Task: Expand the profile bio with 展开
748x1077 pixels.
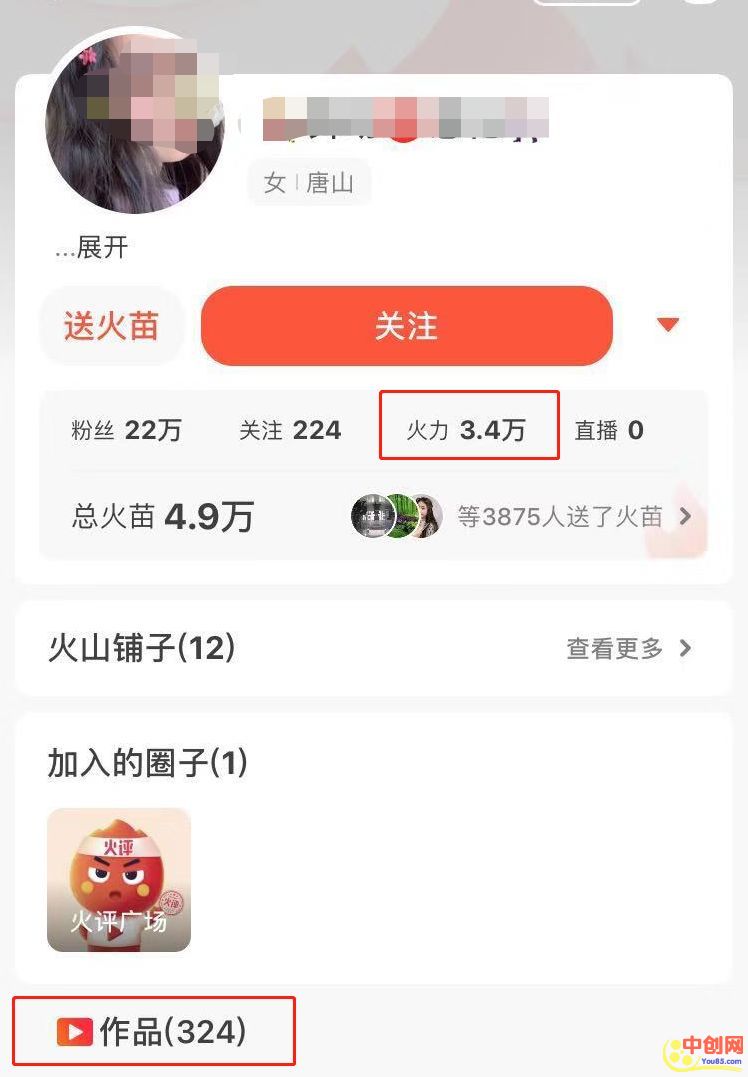Action: pyautogui.click(x=92, y=248)
